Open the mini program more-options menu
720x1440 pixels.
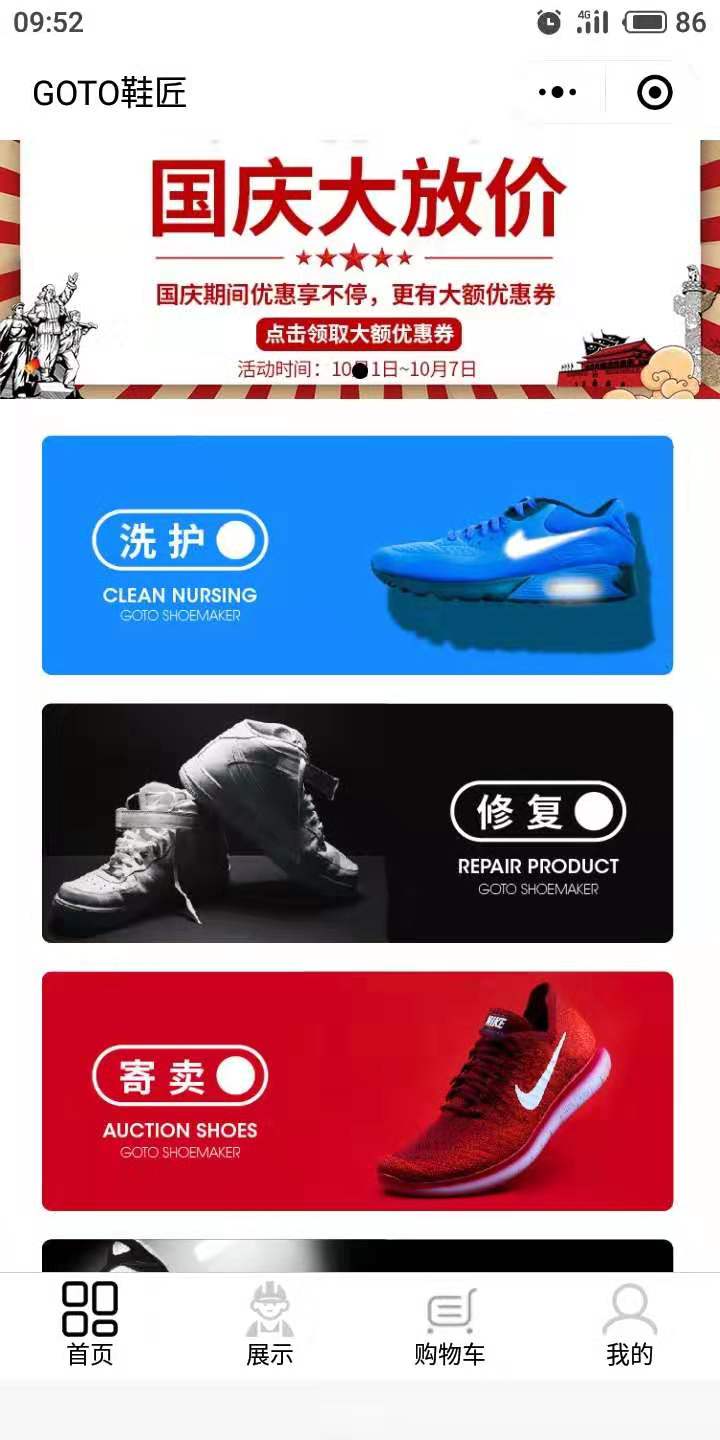pos(557,93)
